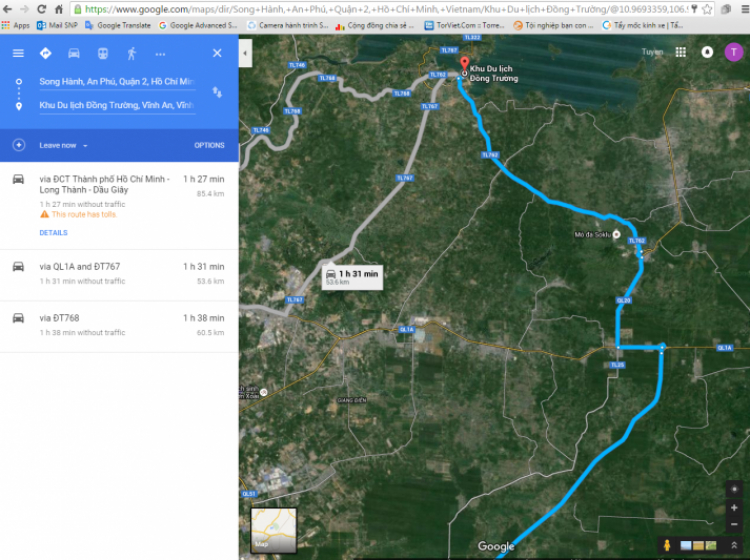The width and height of the screenshot is (750, 560).
Task: Open the Google apps grid
Action: 681,52
